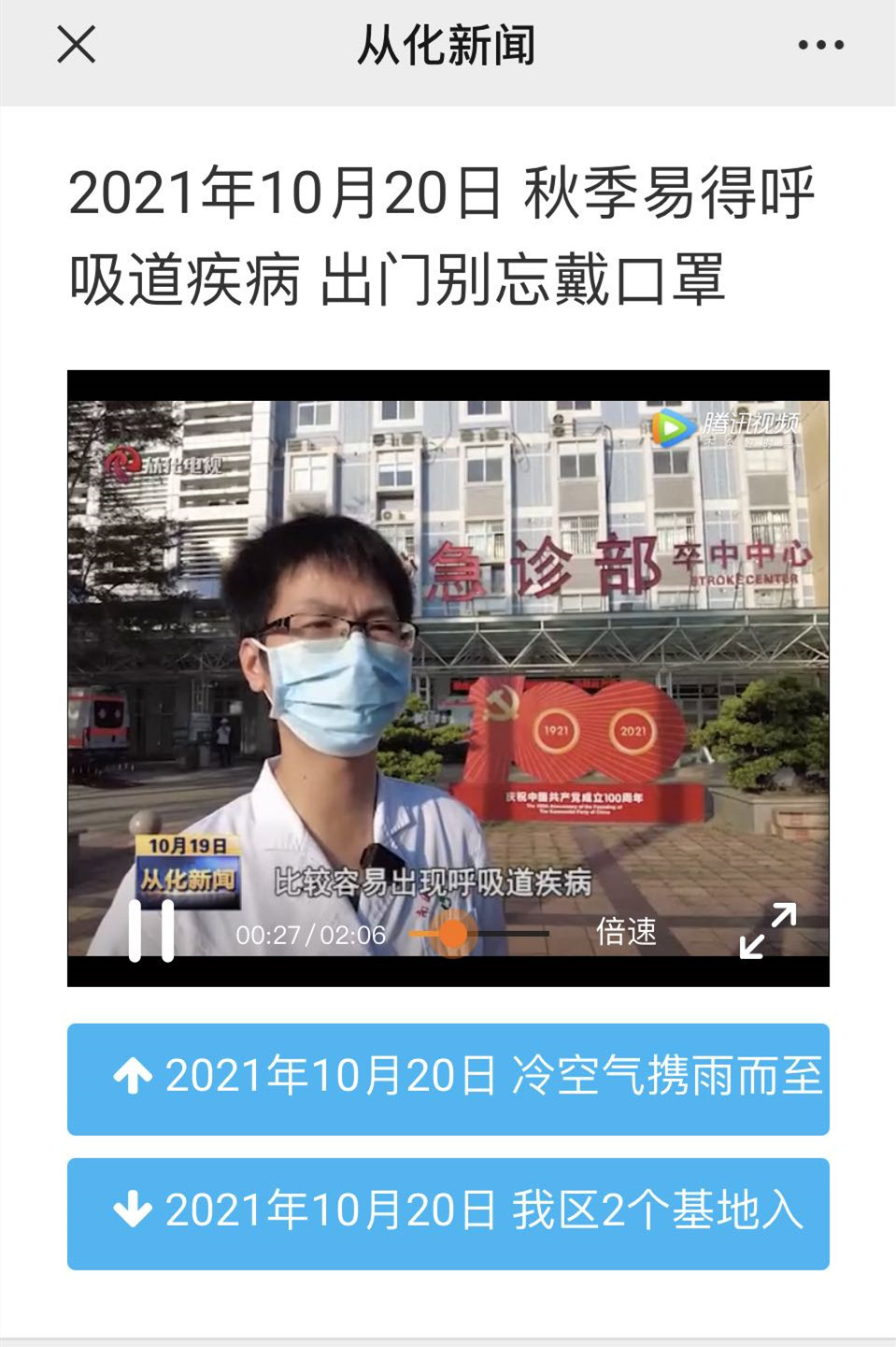Open next article 我区2个基地入
The height and width of the screenshot is (1347, 896).
(x=448, y=1213)
